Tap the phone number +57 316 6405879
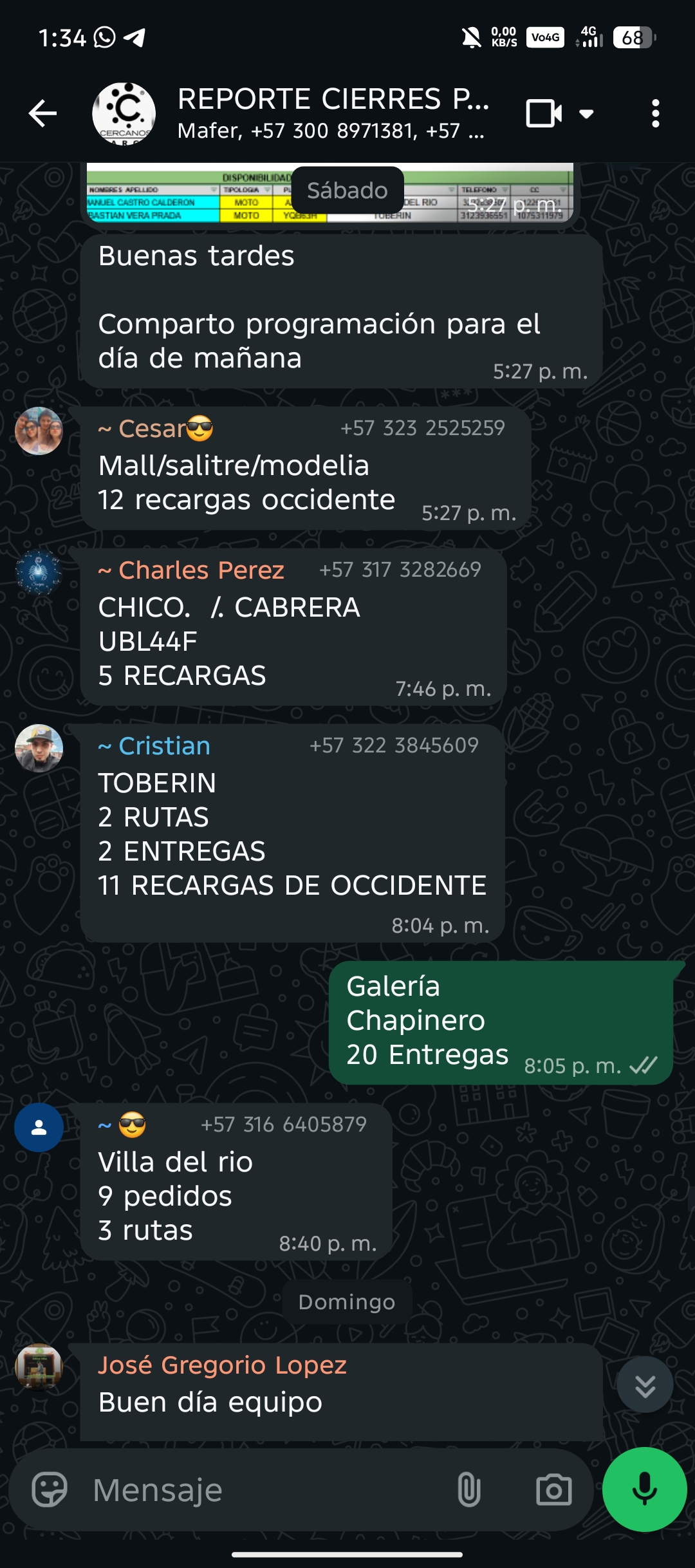Screen dimensions: 695x1568 click(x=283, y=1125)
